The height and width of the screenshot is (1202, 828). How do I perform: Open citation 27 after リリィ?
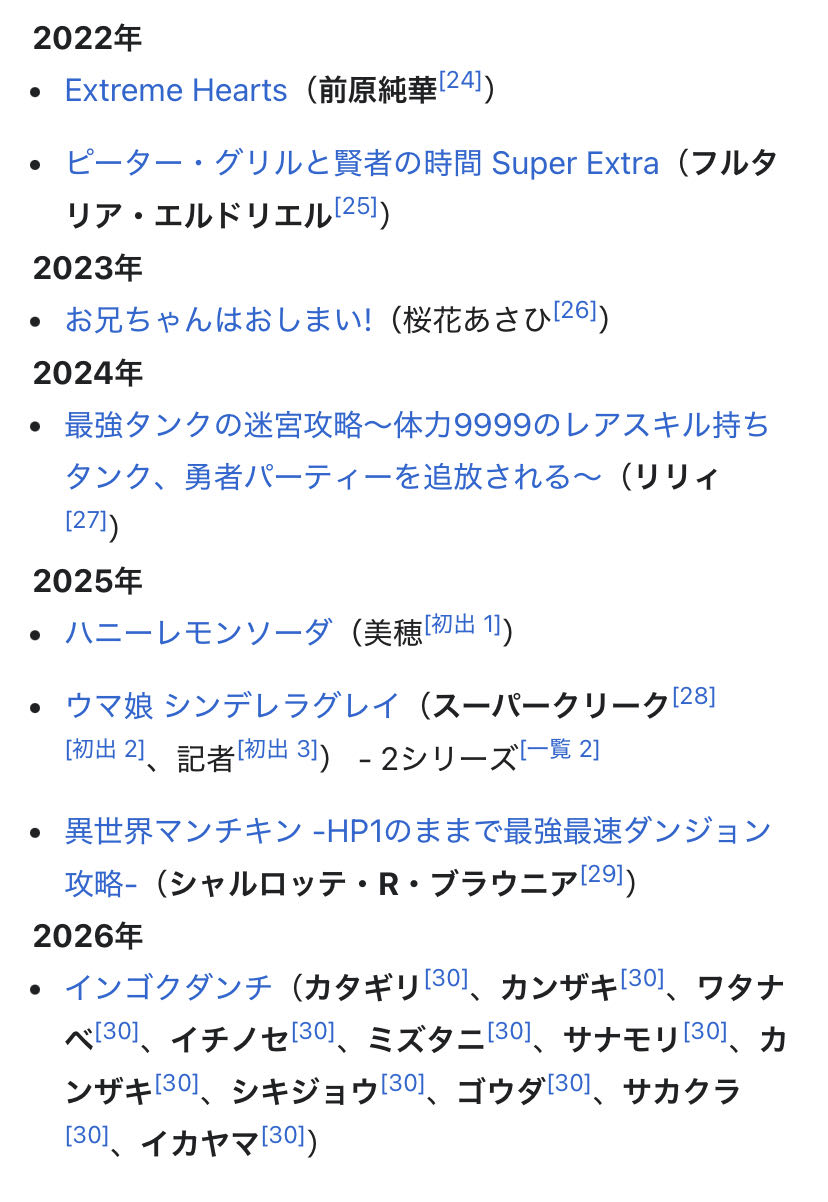pos(86,520)
